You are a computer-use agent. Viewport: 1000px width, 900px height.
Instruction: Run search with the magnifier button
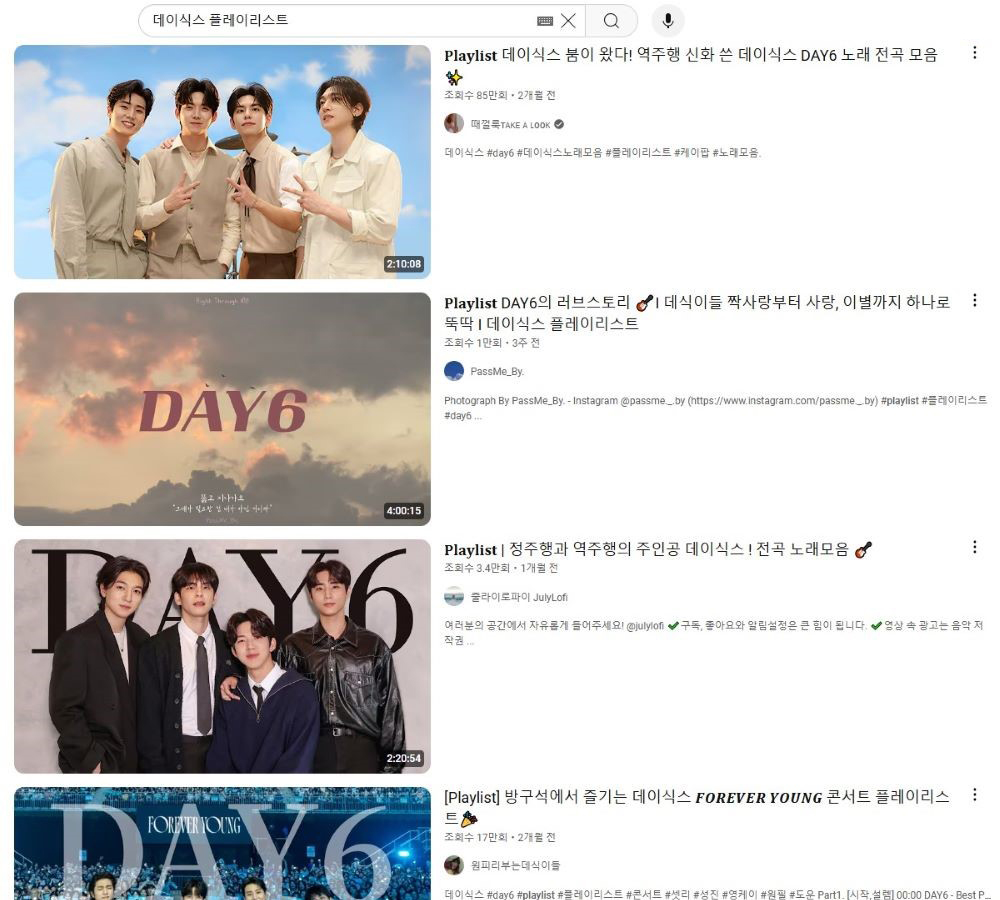point(611,21)
